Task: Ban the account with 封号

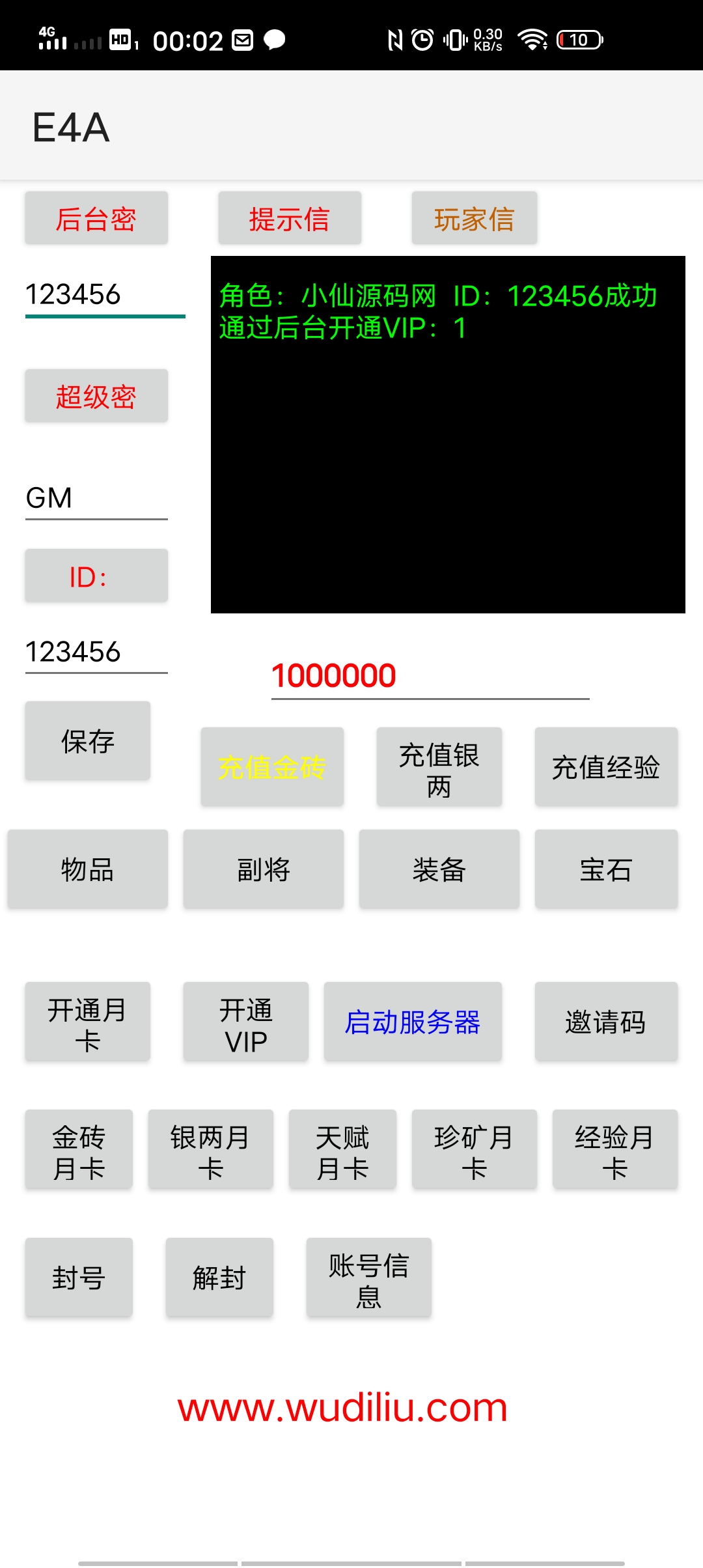Action: click(x=79, y=1278)
